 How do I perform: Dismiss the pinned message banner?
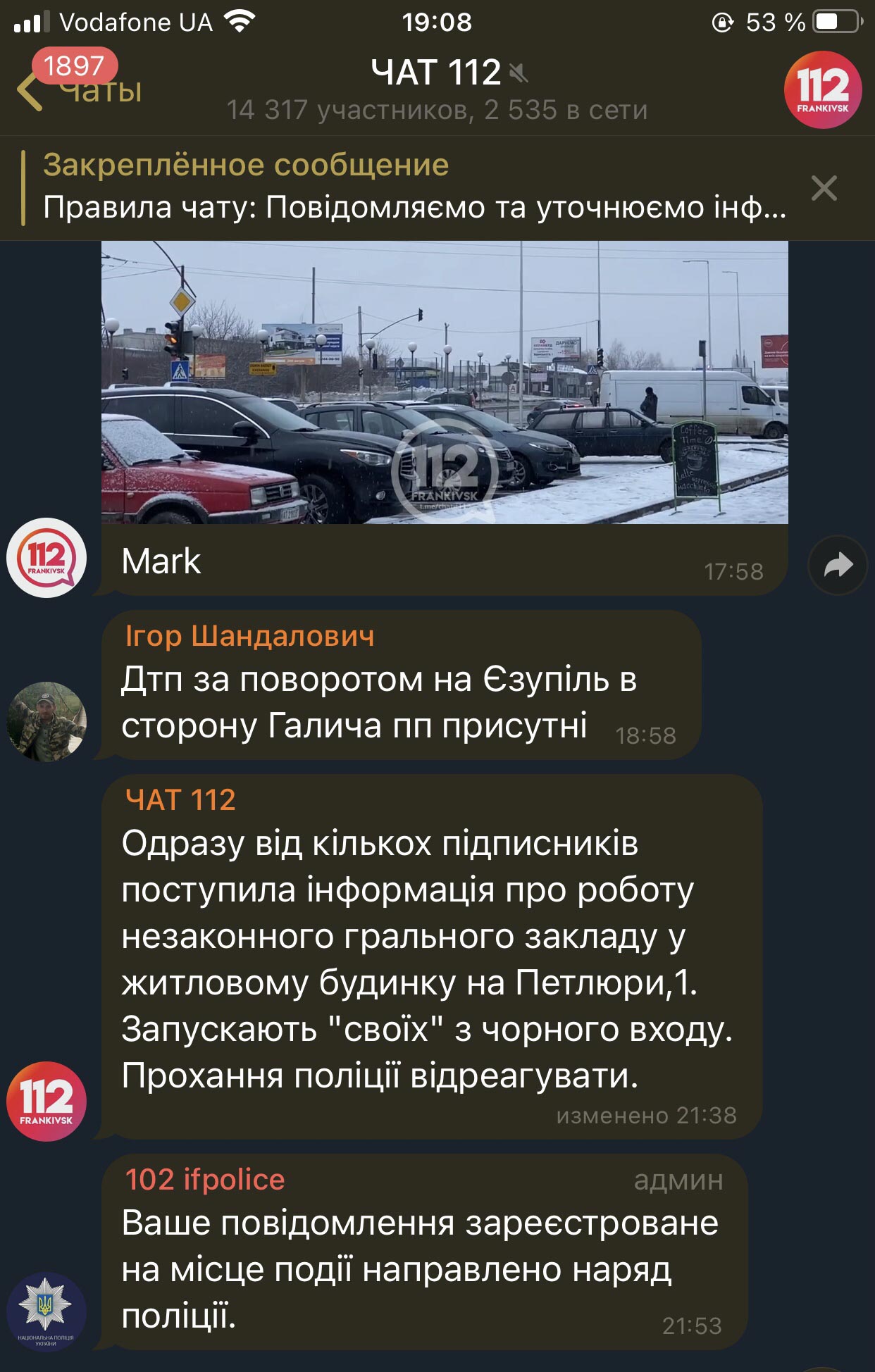click(x=824, y=188)
